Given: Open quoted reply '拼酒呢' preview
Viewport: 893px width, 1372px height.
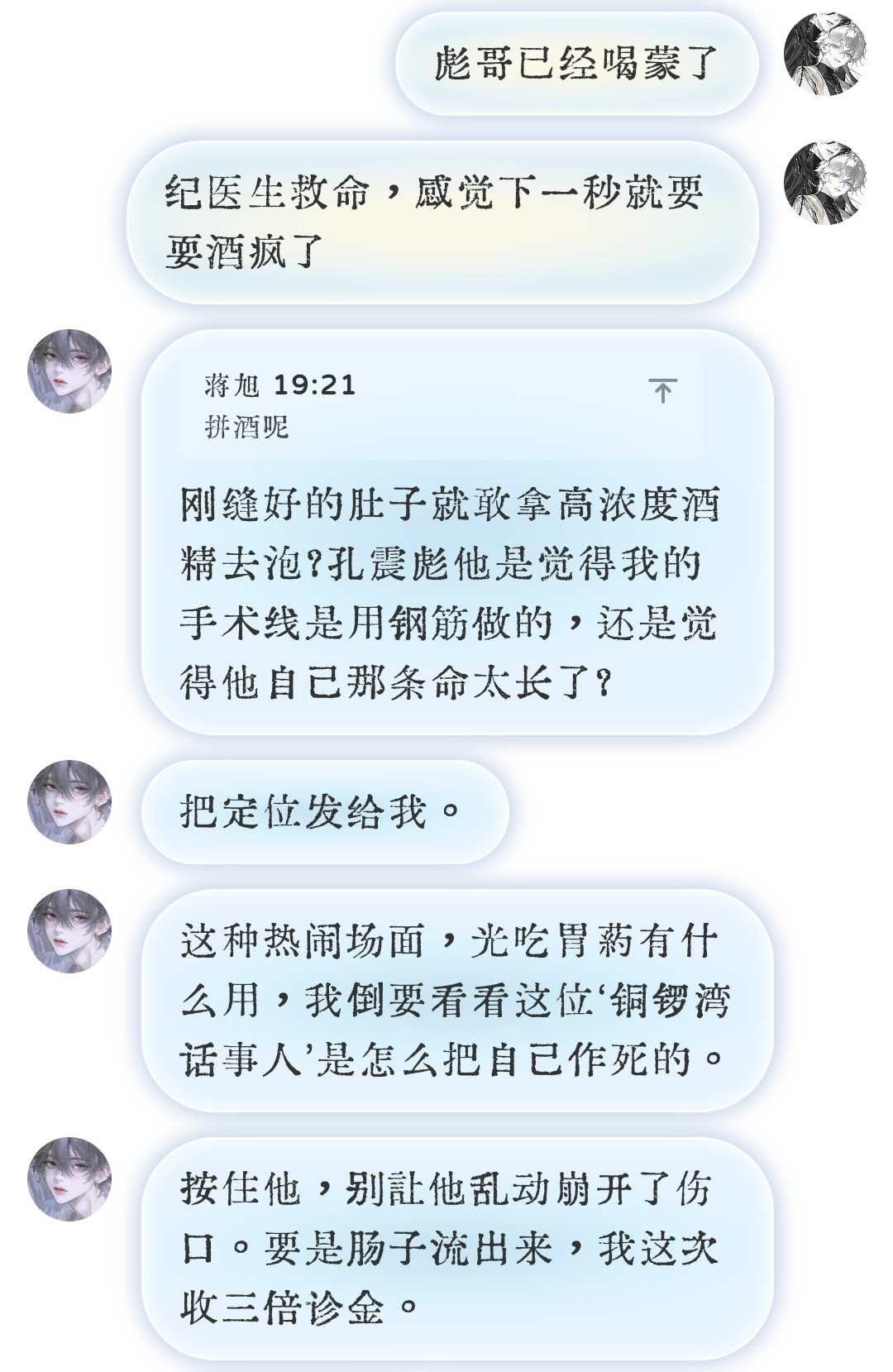Looking at the screenshot, I should click(x=441, y=405).
